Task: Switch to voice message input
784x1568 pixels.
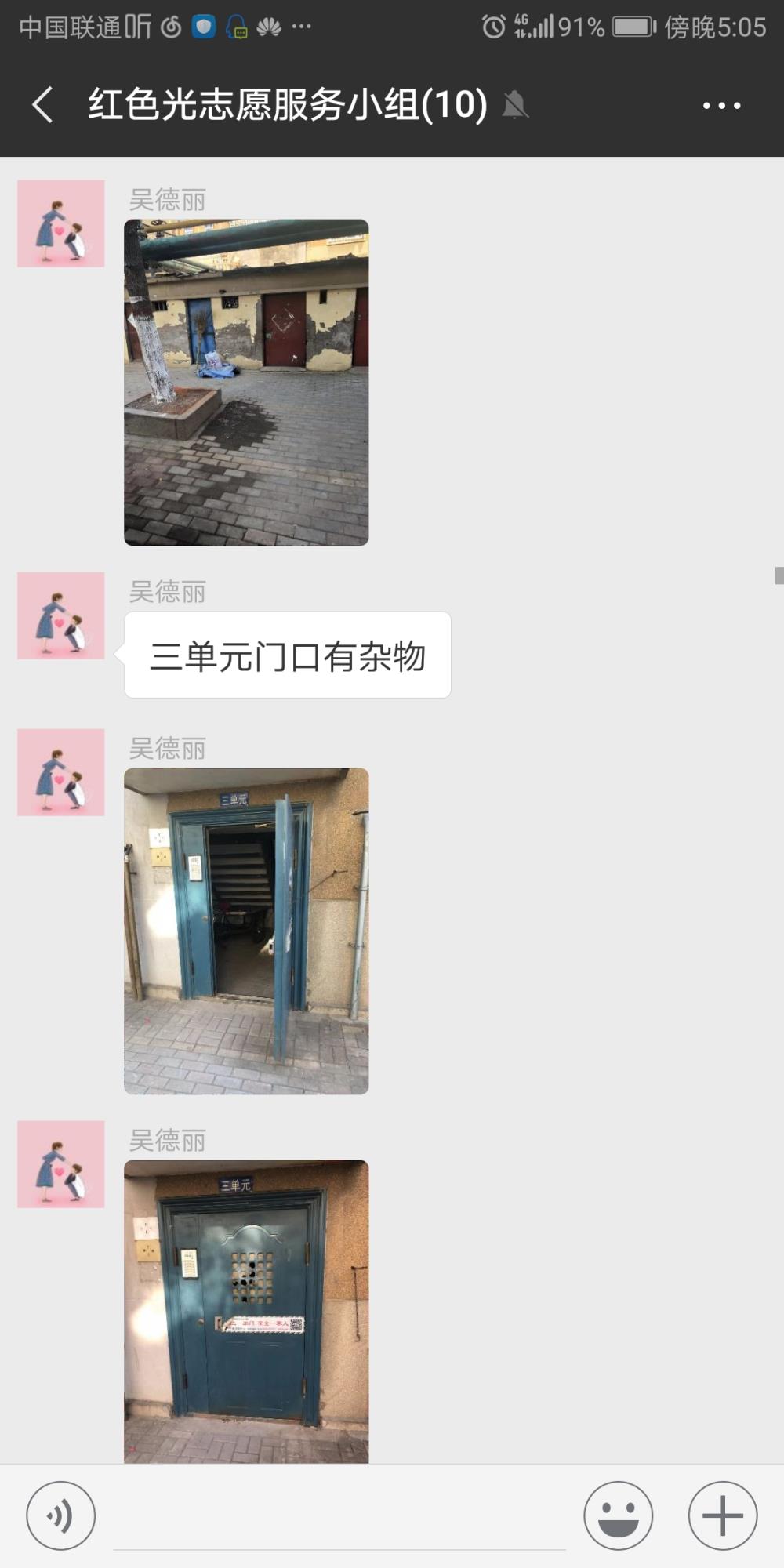Action: coord(60,1515)
